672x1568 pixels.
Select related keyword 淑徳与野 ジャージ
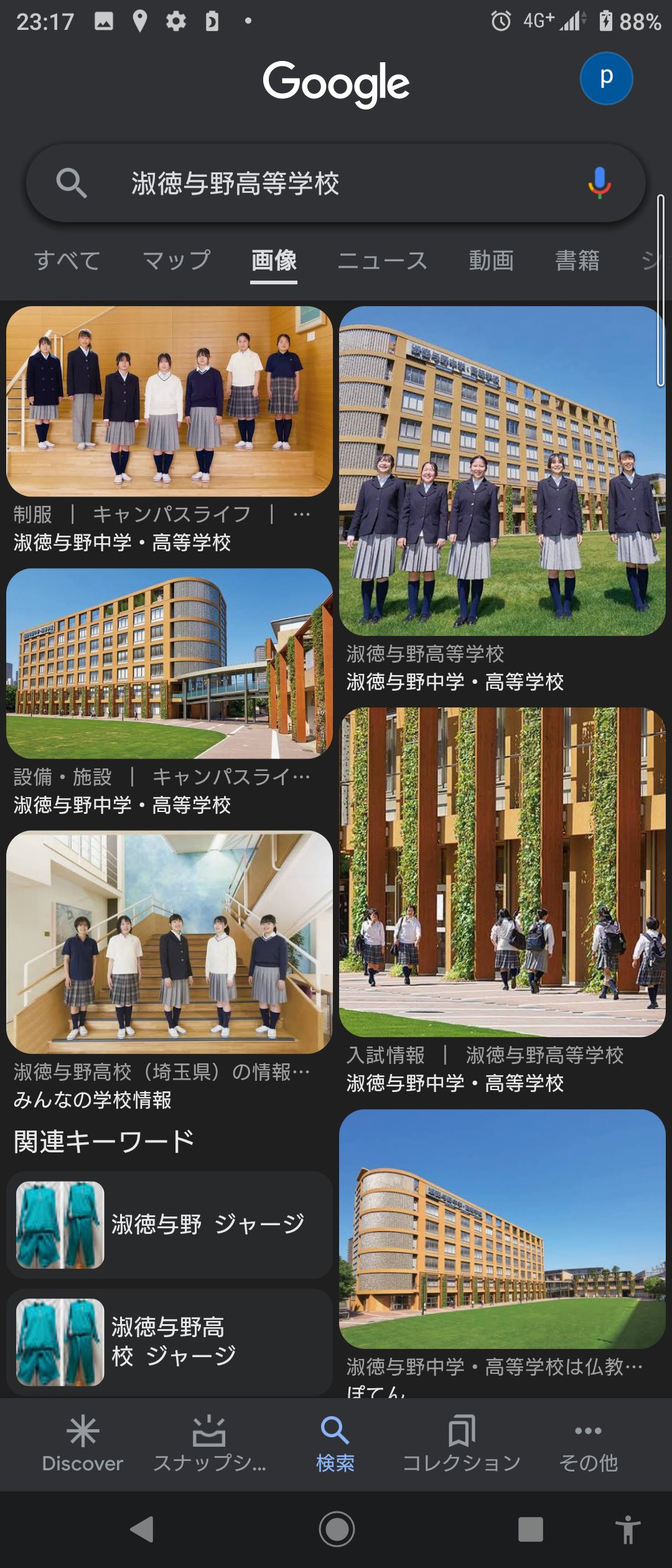(169, 1225)
